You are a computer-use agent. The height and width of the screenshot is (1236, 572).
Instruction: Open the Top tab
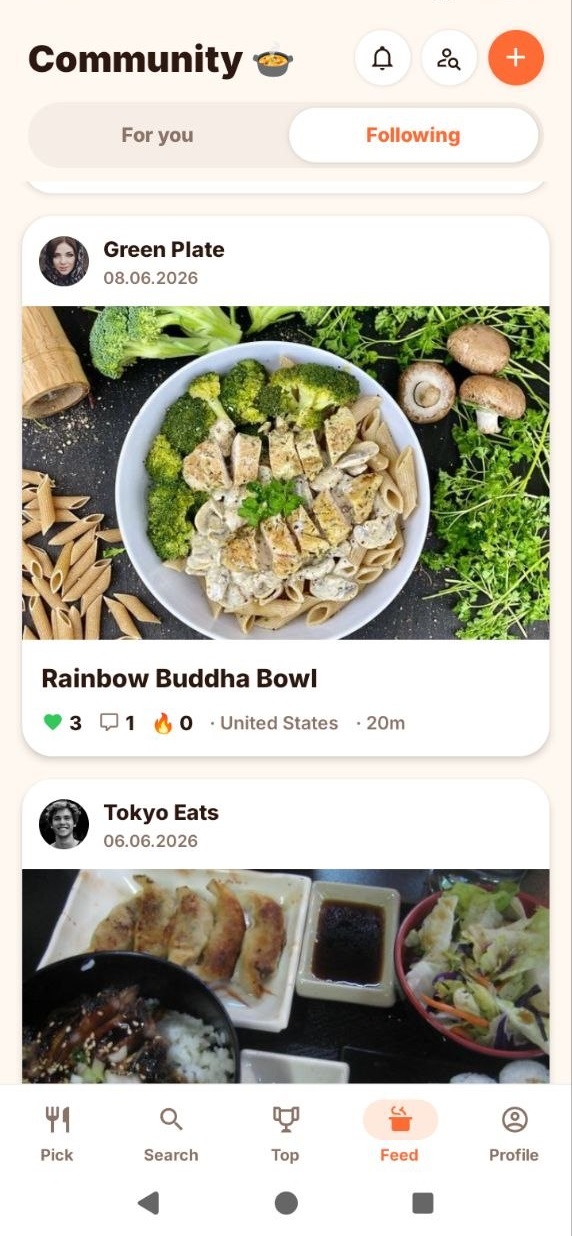[x=285, y=1133]
